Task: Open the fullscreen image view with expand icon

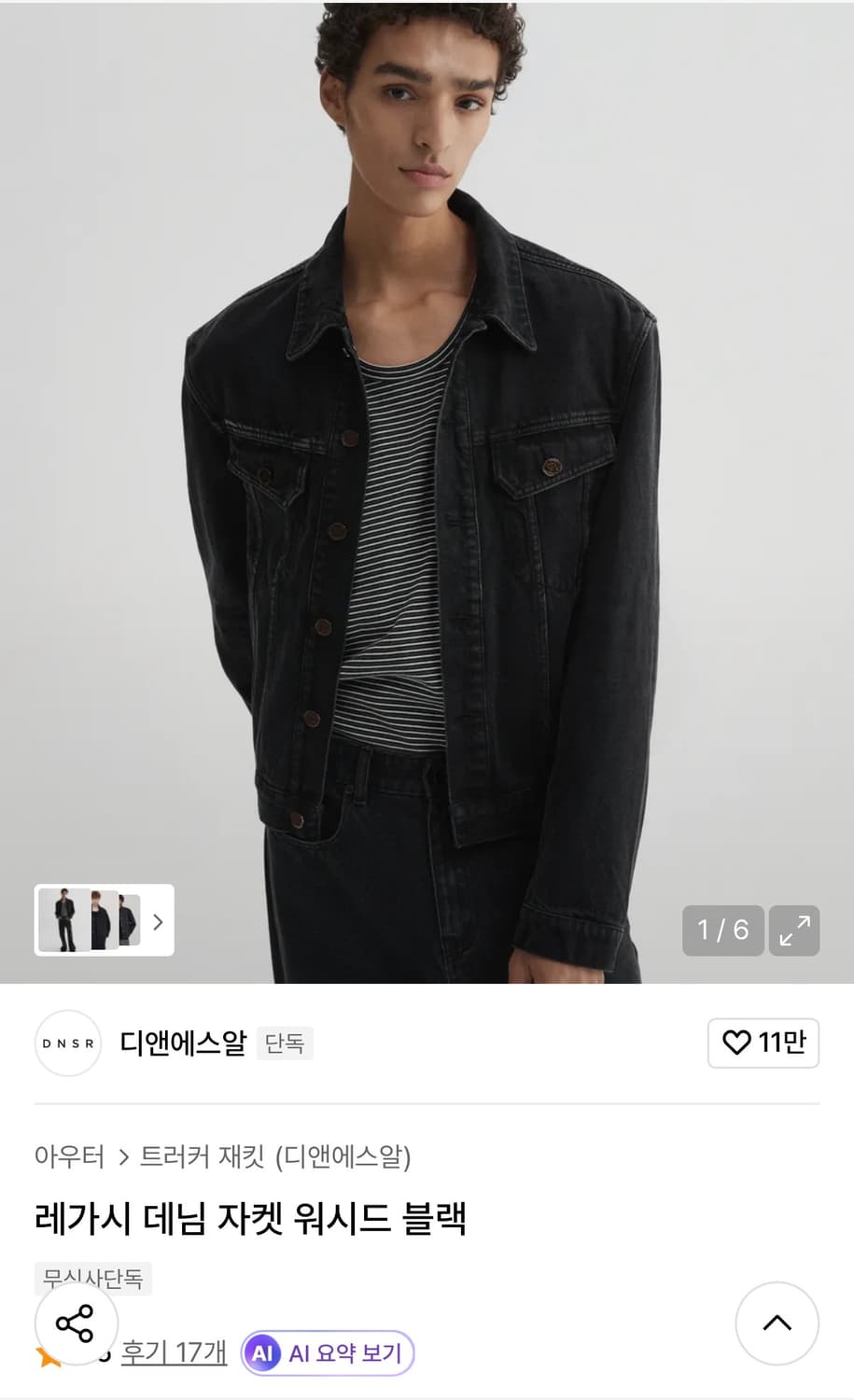Action: [x=794, y=931]
